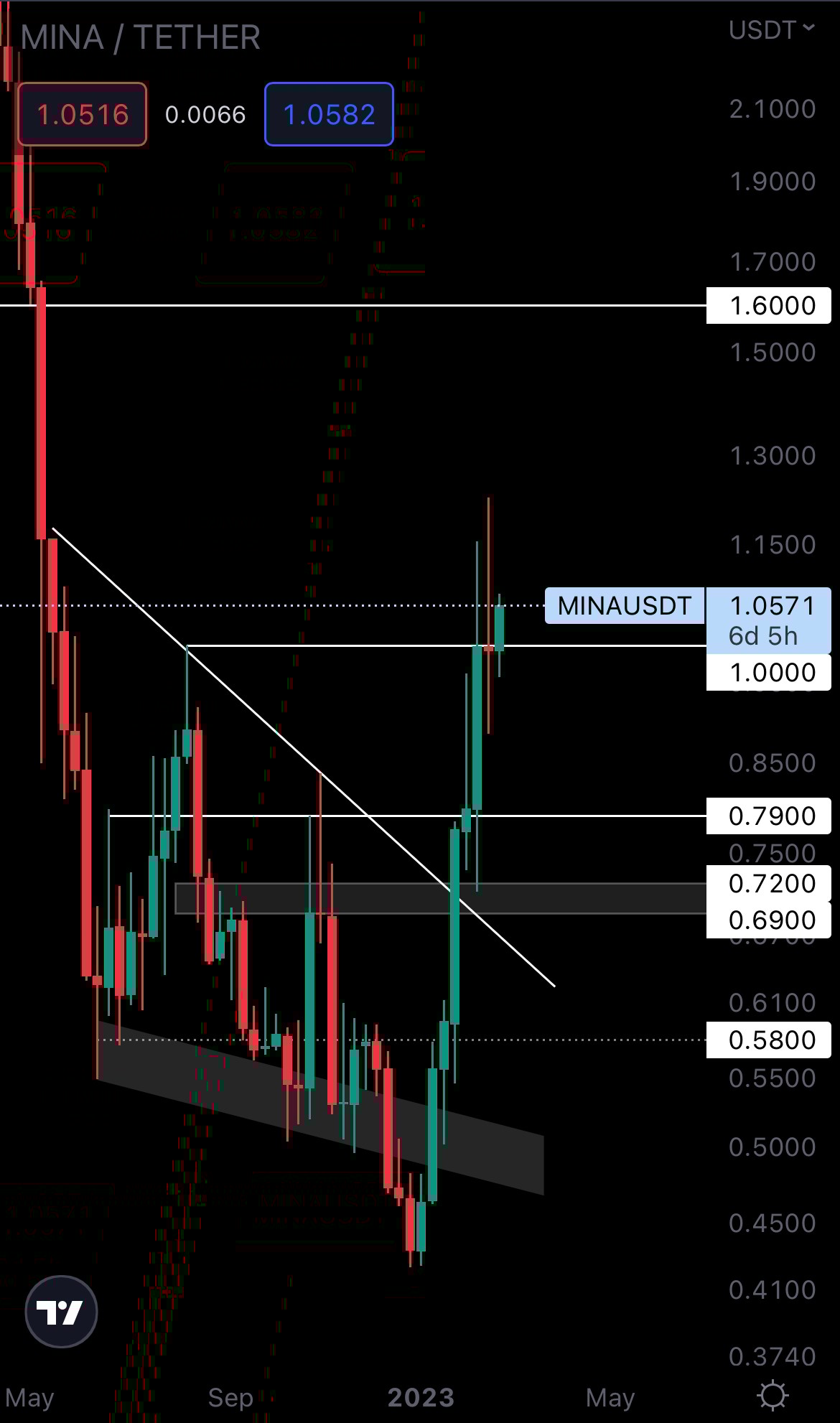This screenshot has height=1423, width=840.
Task: Open the USDT currency dropdown
Action: pos(771,30)
